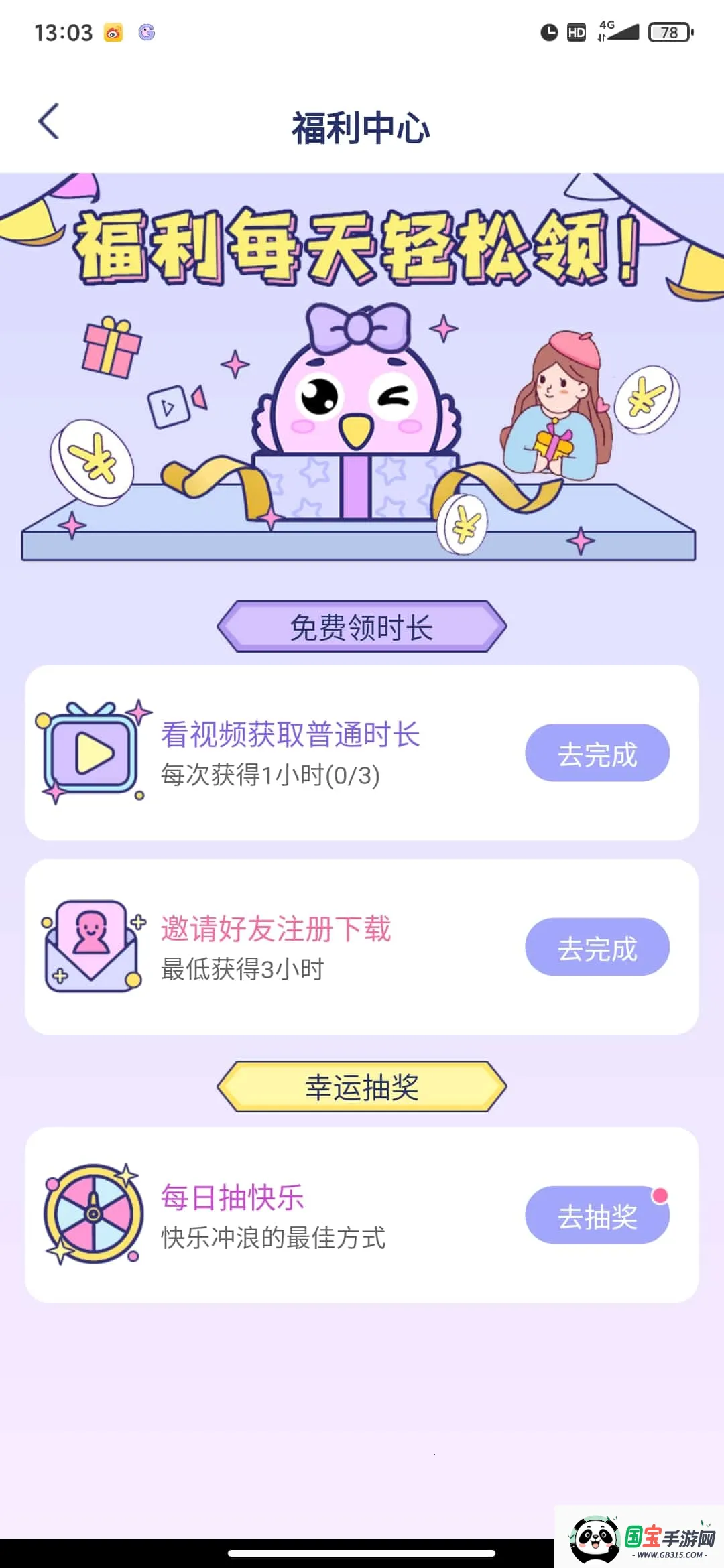
Task: Go back from 福利中心 page
Action: pos(49,122)
